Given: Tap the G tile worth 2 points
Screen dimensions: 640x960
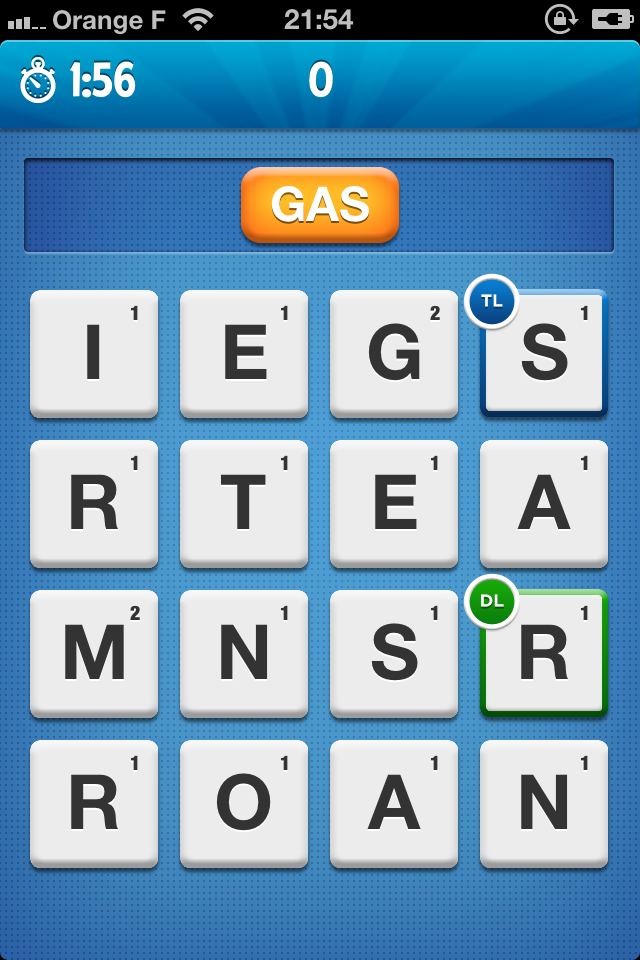Looking at the screenshot, I should (x=394, y=354).
